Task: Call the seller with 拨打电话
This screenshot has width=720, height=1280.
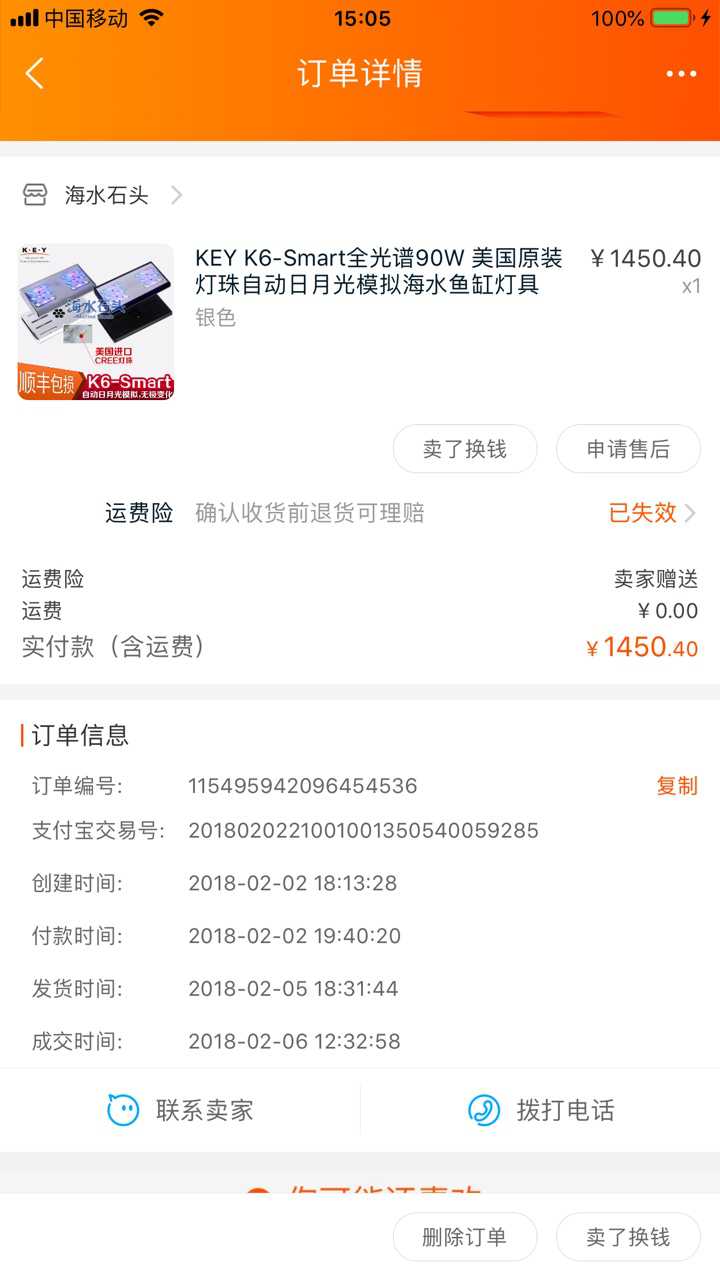Action: click(x=540, y=1110)
